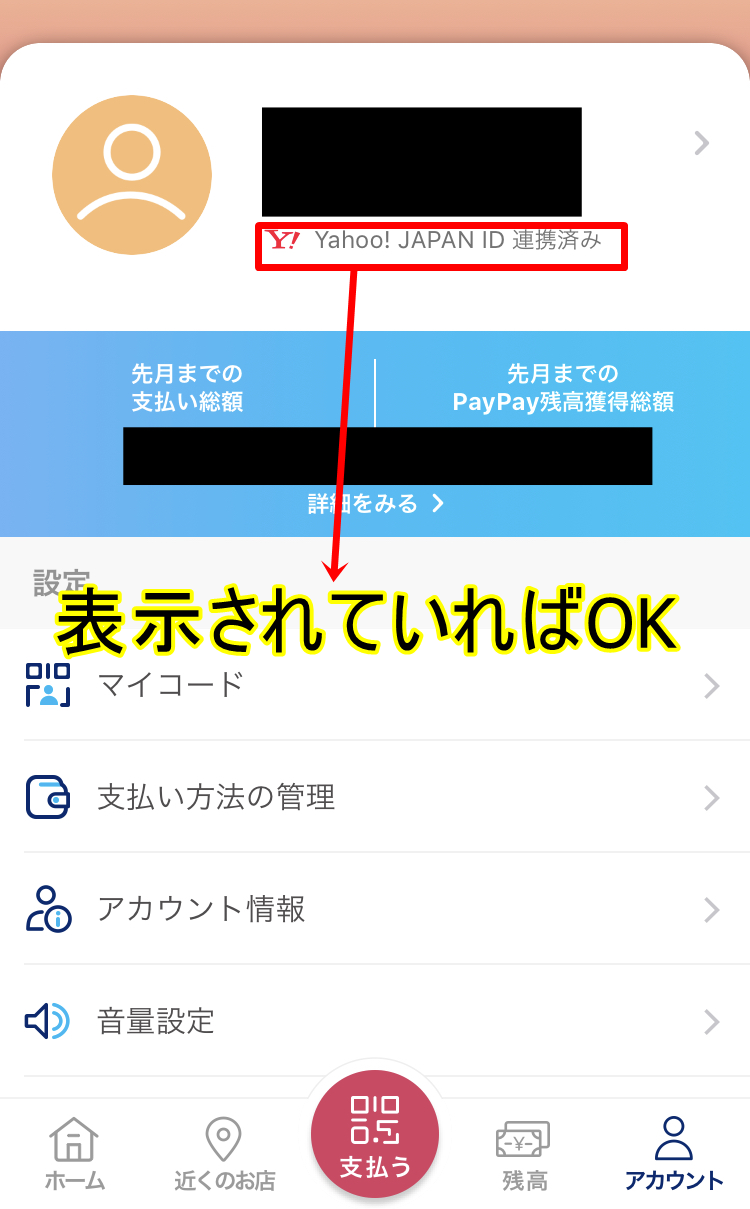Select the アカウント tab
Image resolution: width=750 pixels, height=1209 pixels.
point(673,1155)
